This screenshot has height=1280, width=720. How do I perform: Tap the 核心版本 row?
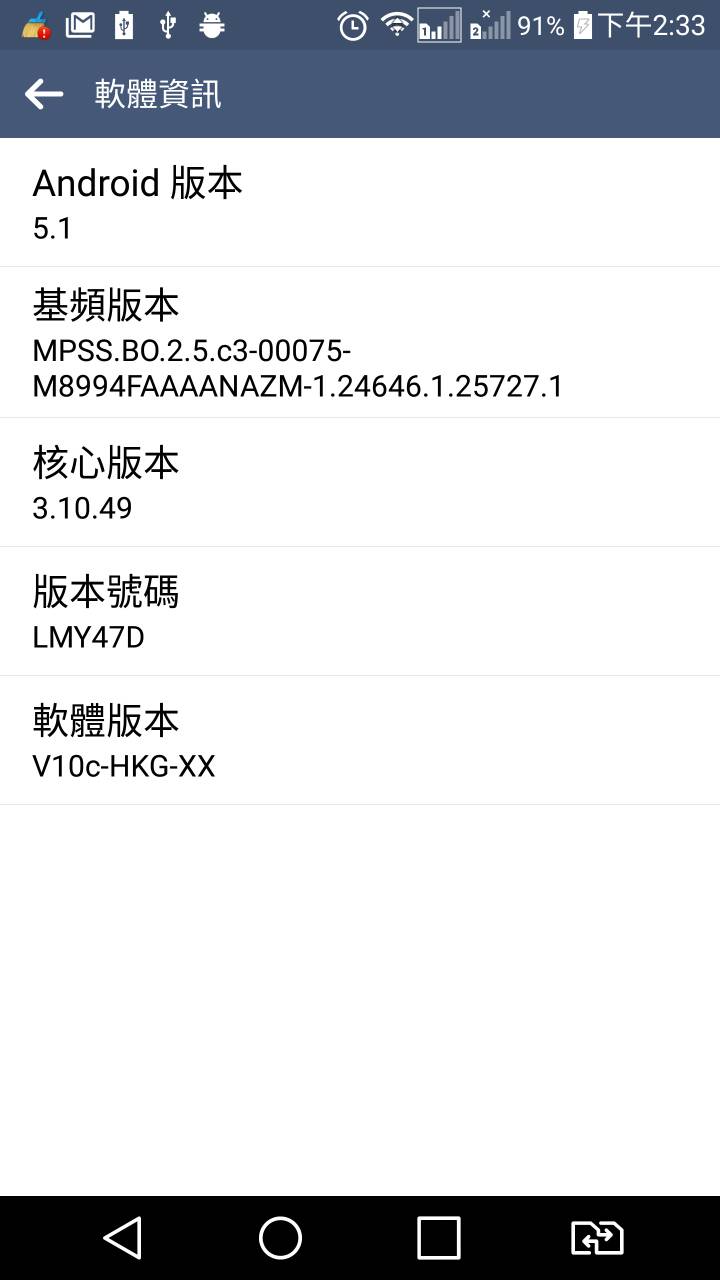point(360,482)
